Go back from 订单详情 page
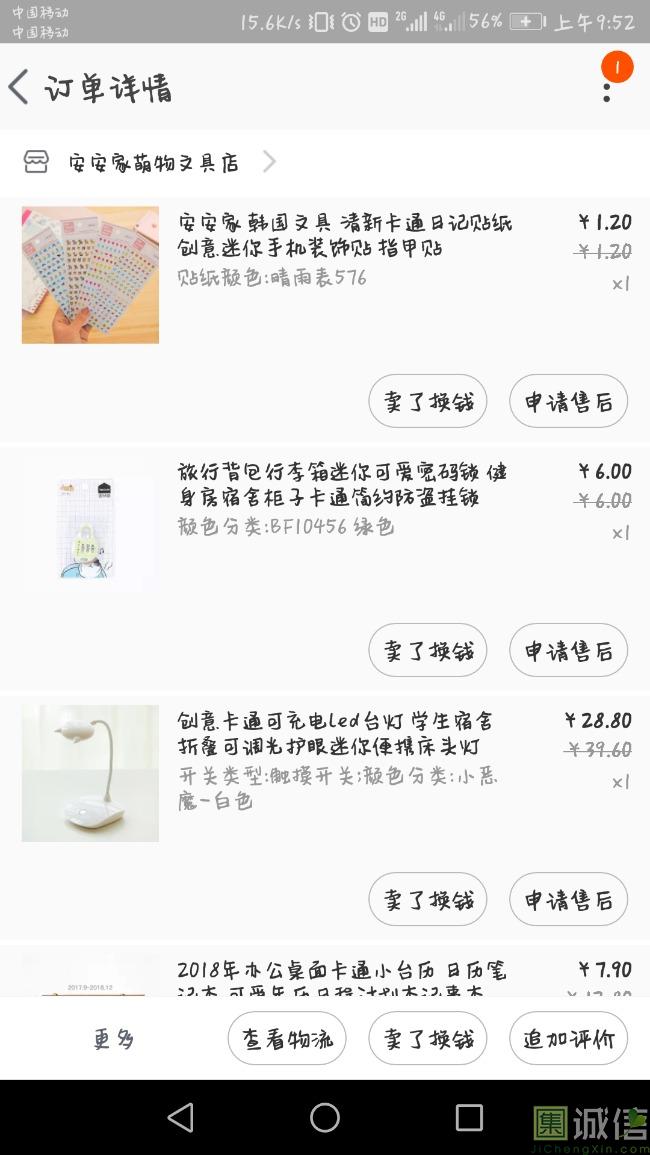 coord(20,87)
